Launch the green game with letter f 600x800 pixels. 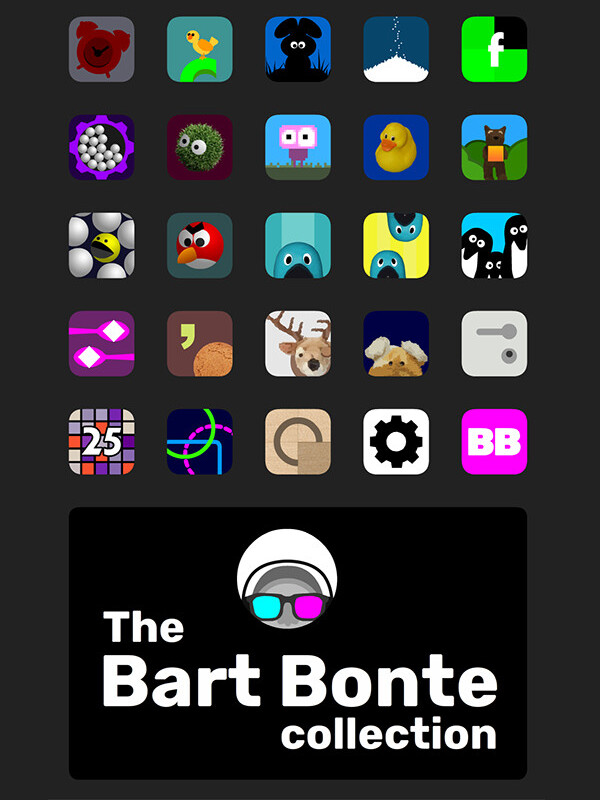click(x=494, y=49)
